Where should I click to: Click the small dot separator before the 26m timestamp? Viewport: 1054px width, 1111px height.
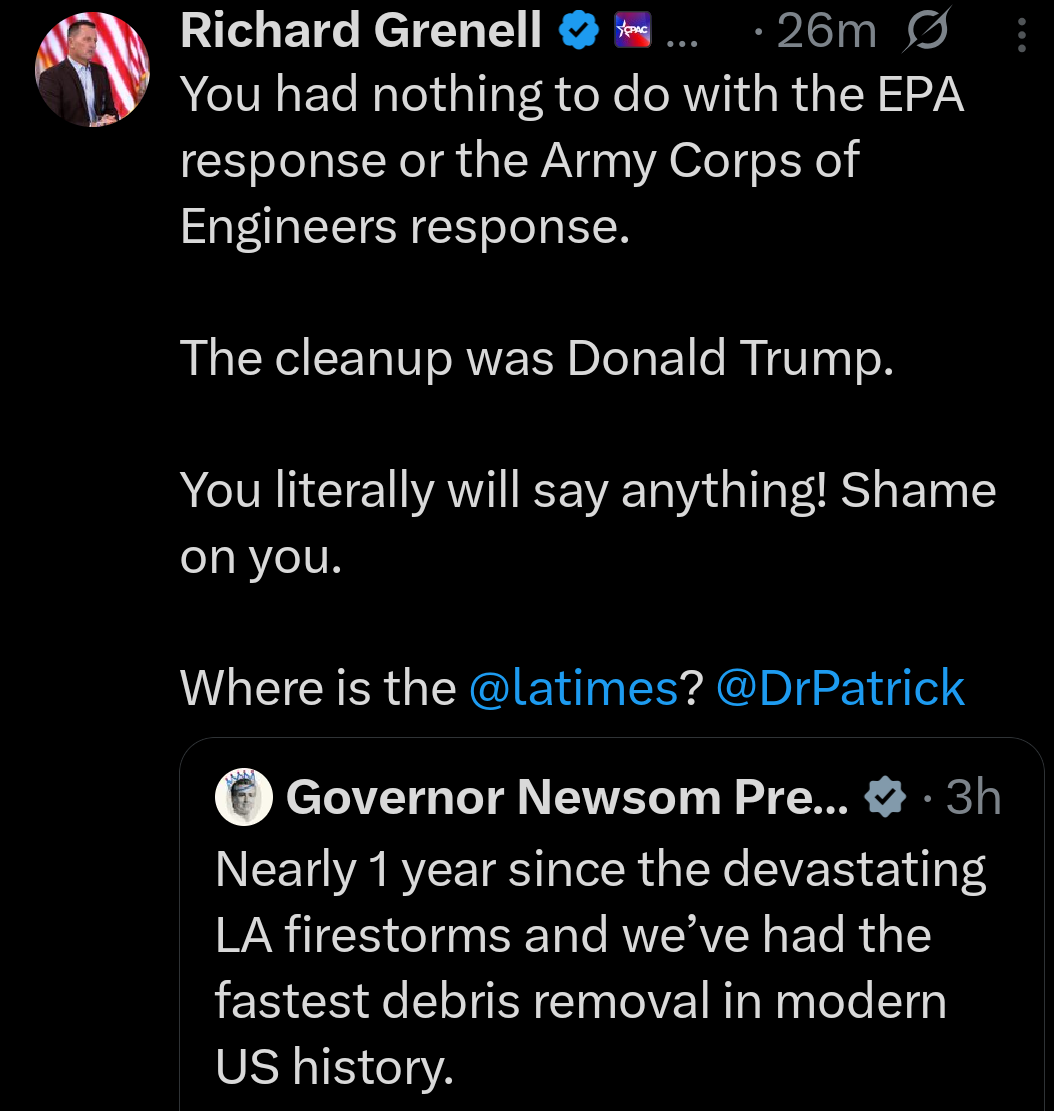point(760,30)
